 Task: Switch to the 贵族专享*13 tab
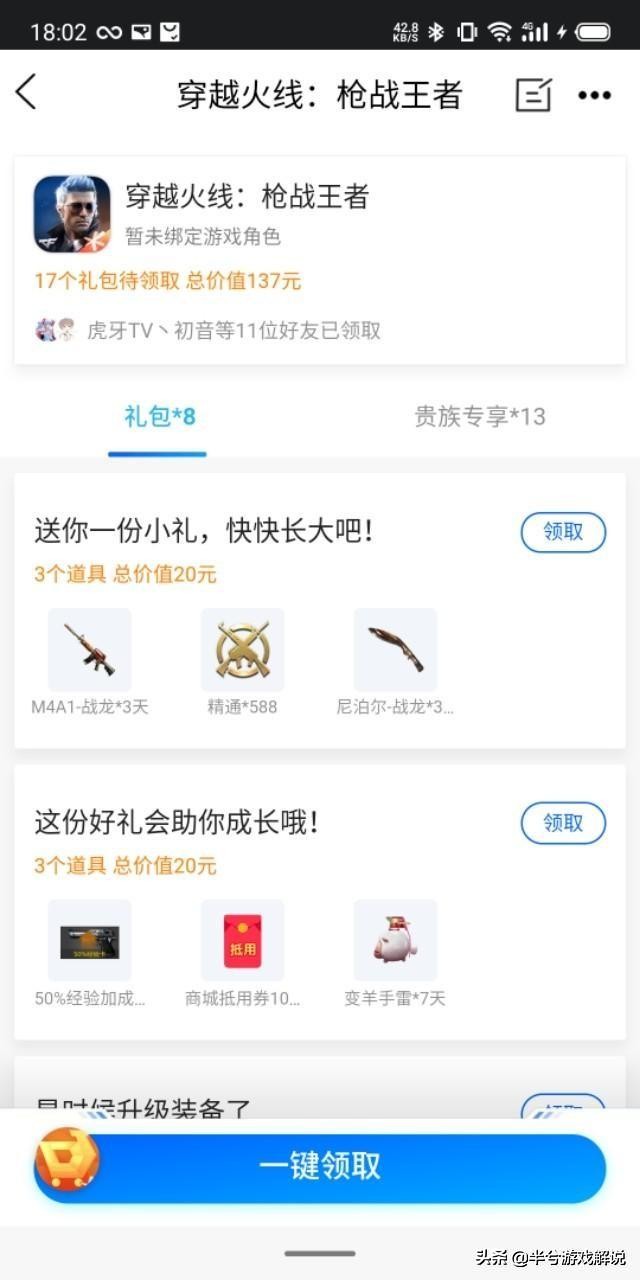click(x=480, y=417)
